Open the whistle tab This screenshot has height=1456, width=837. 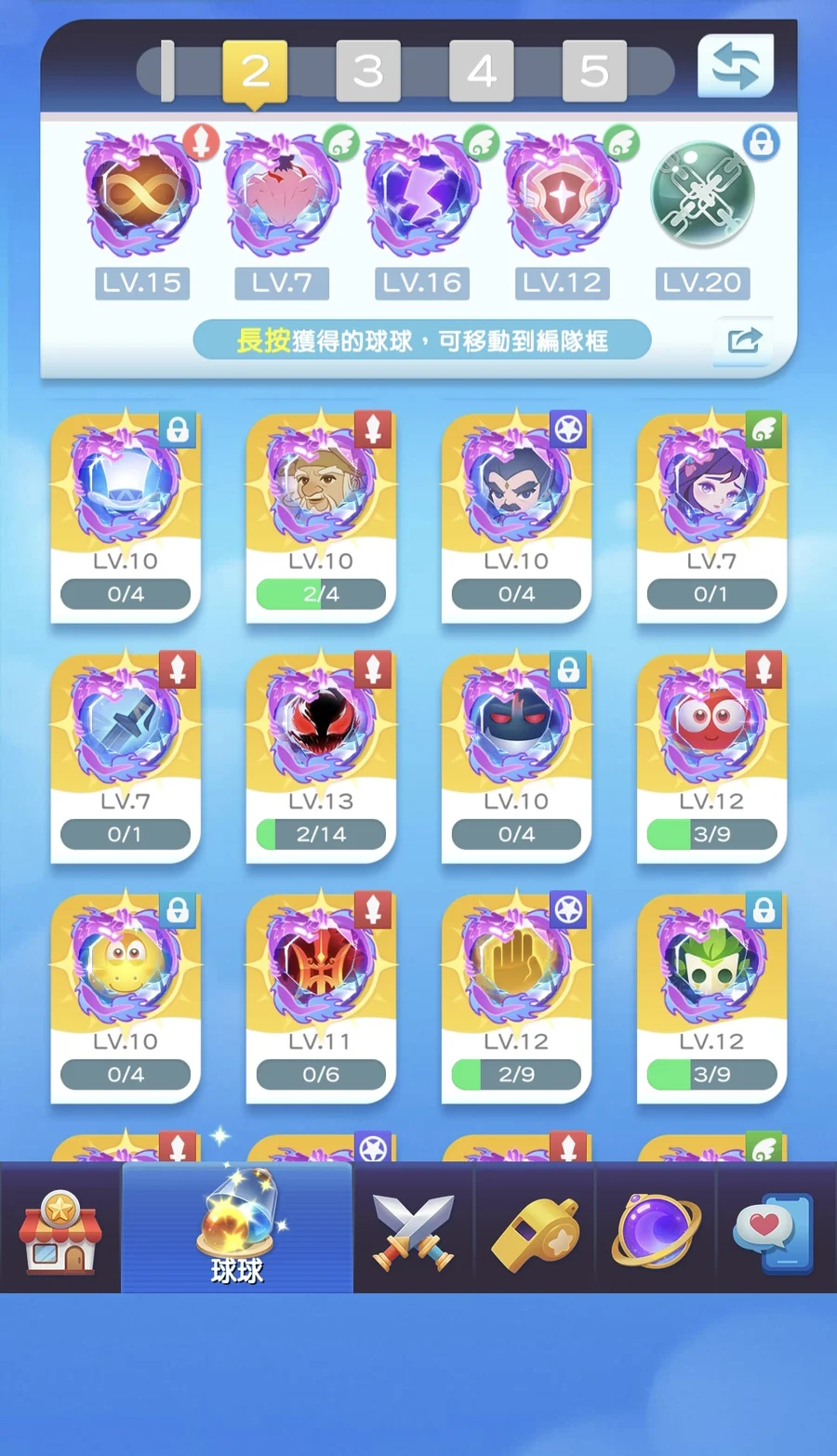coord(535,1229)
